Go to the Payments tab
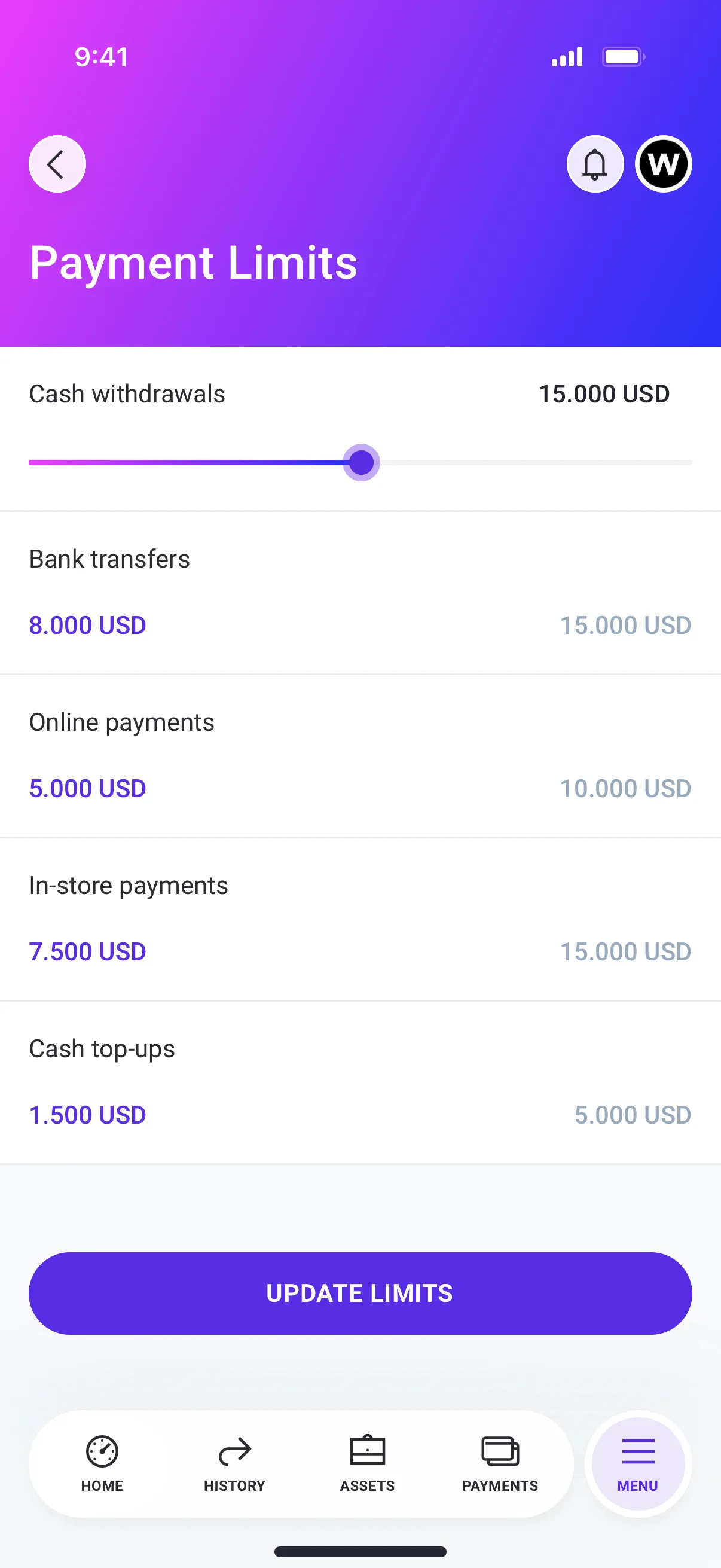The width and height of the screenshot is (721, 1568). coord(500,1463)
